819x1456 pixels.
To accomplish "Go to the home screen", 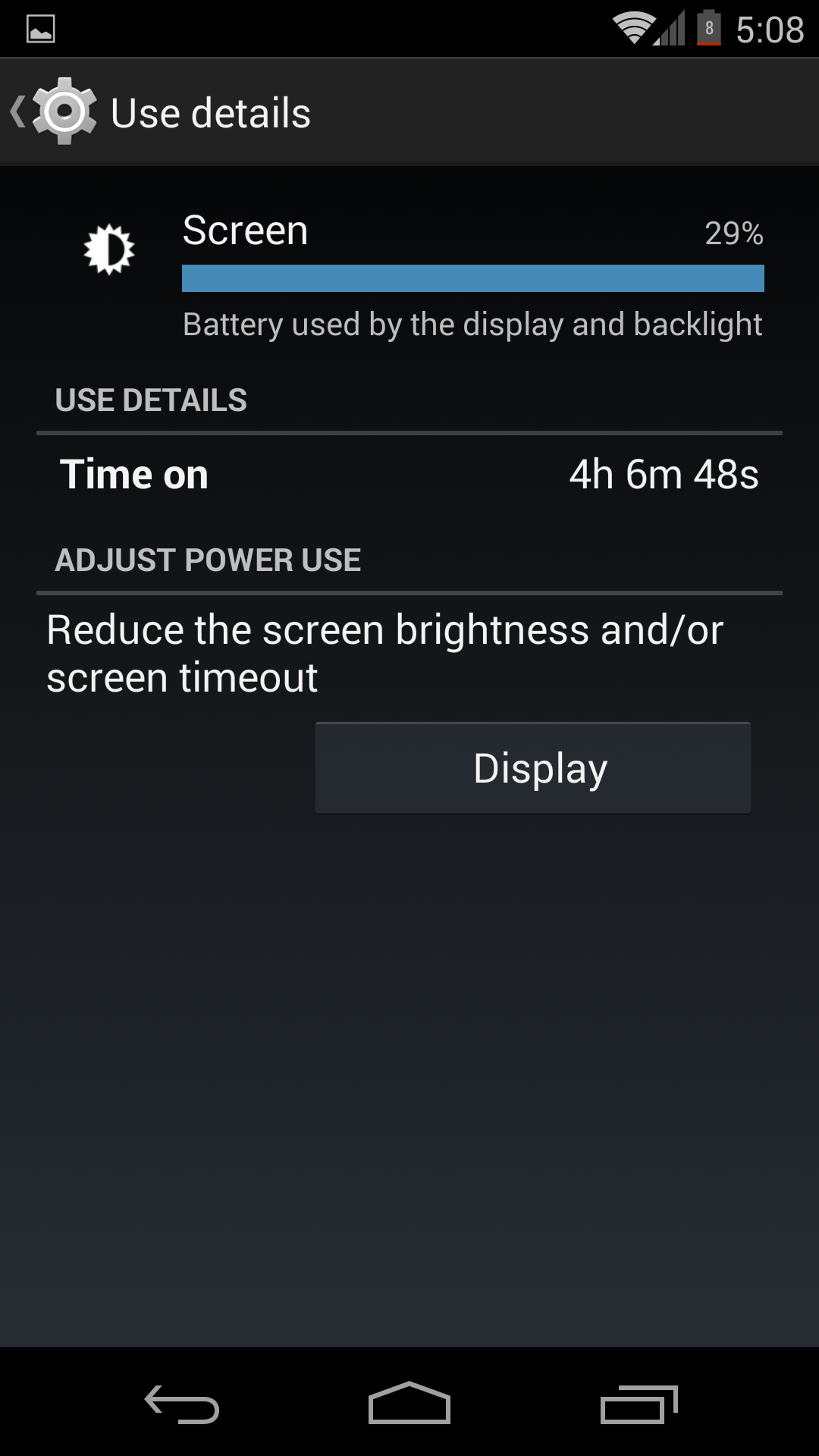I will [409, 1404].
